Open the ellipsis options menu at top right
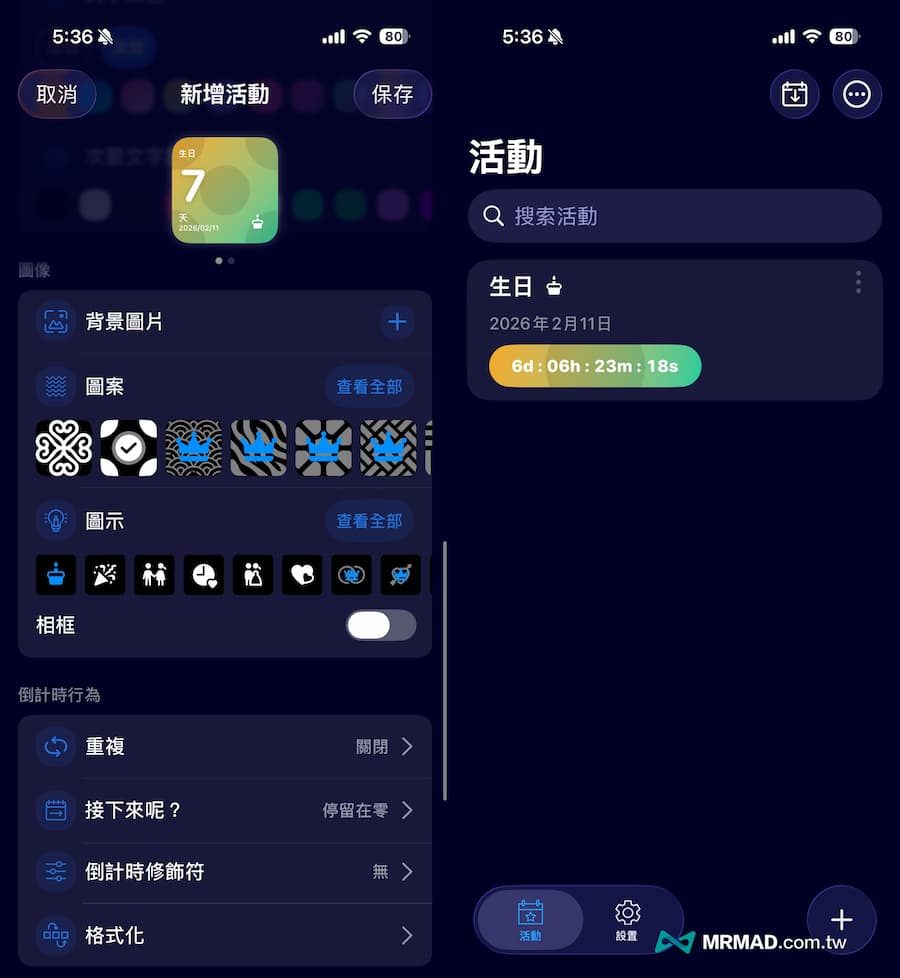This screenshot has width=900, height=978. point(857,94)
